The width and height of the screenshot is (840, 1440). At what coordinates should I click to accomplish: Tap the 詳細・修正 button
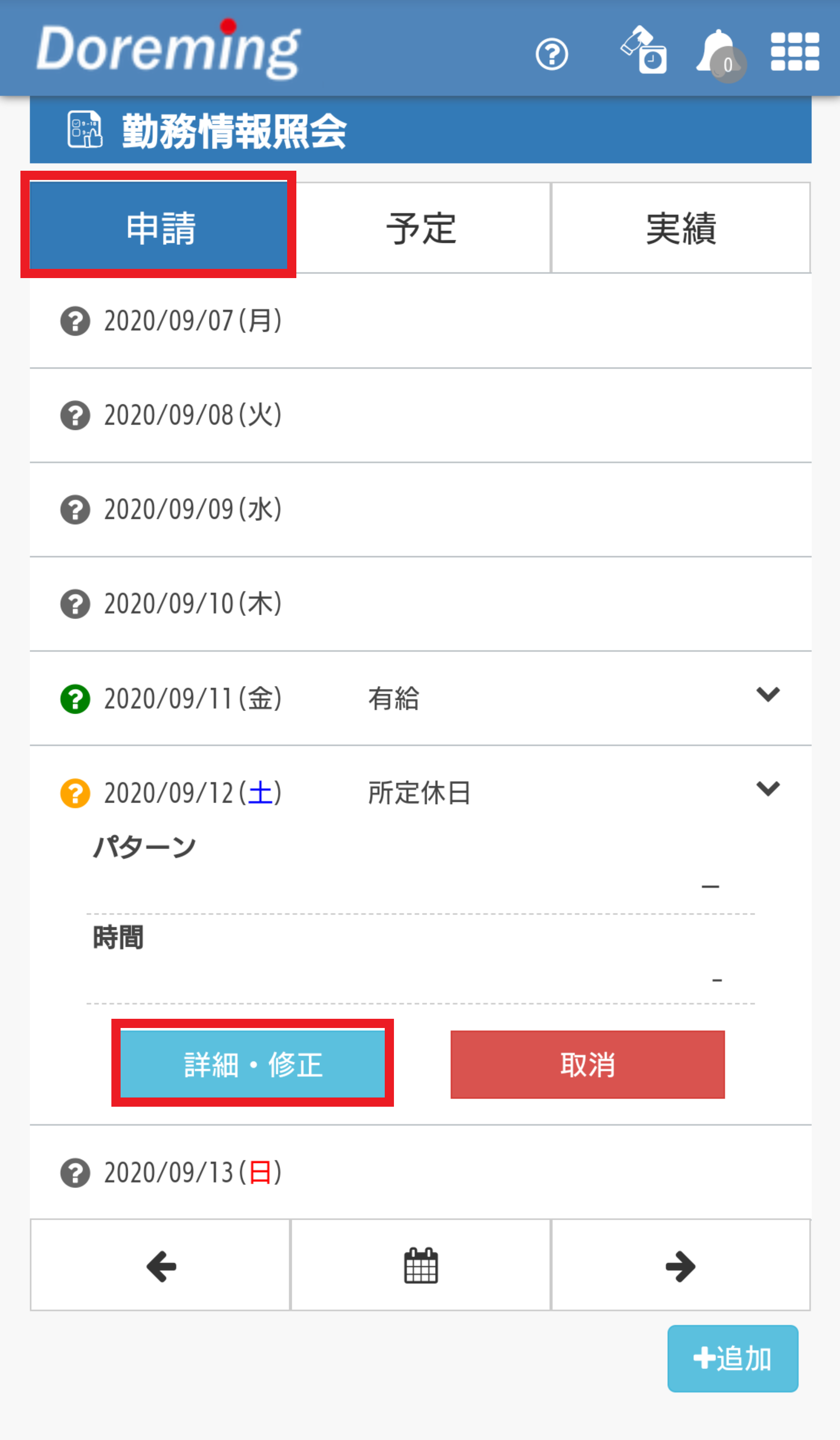[252, 1064]
